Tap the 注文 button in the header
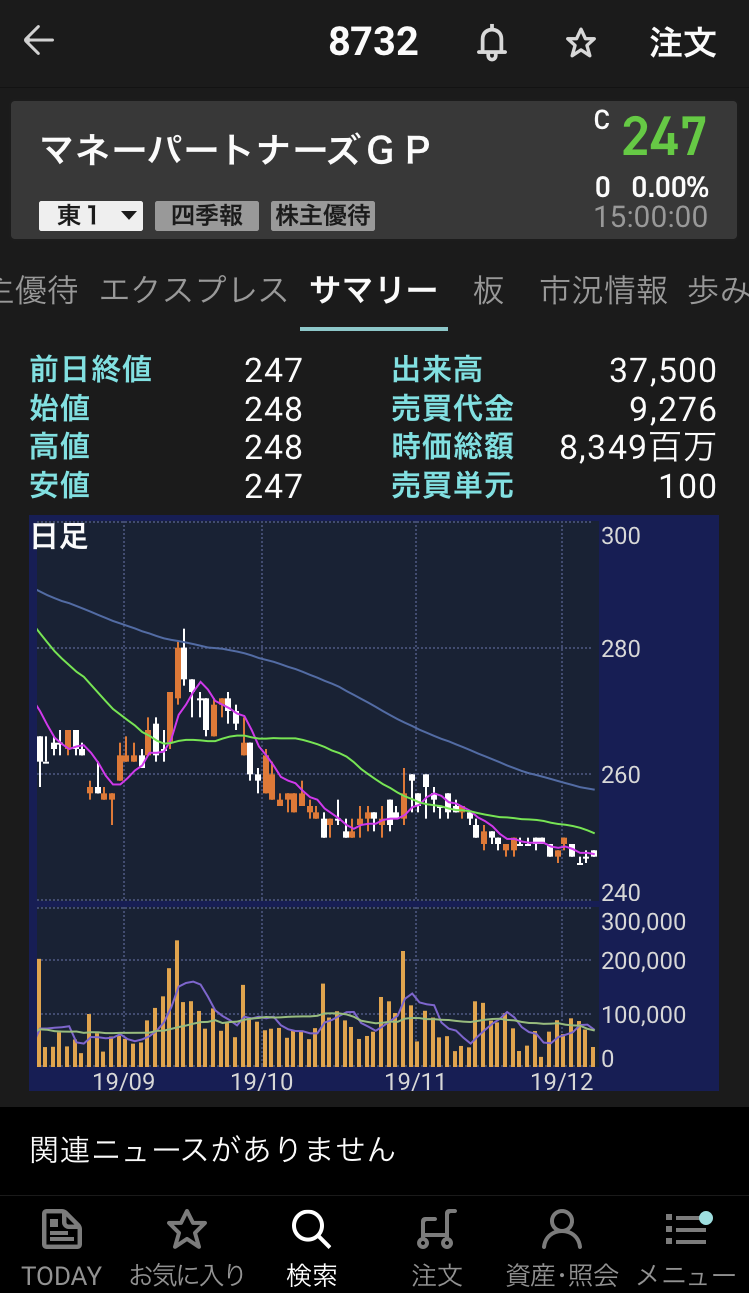 683,43
